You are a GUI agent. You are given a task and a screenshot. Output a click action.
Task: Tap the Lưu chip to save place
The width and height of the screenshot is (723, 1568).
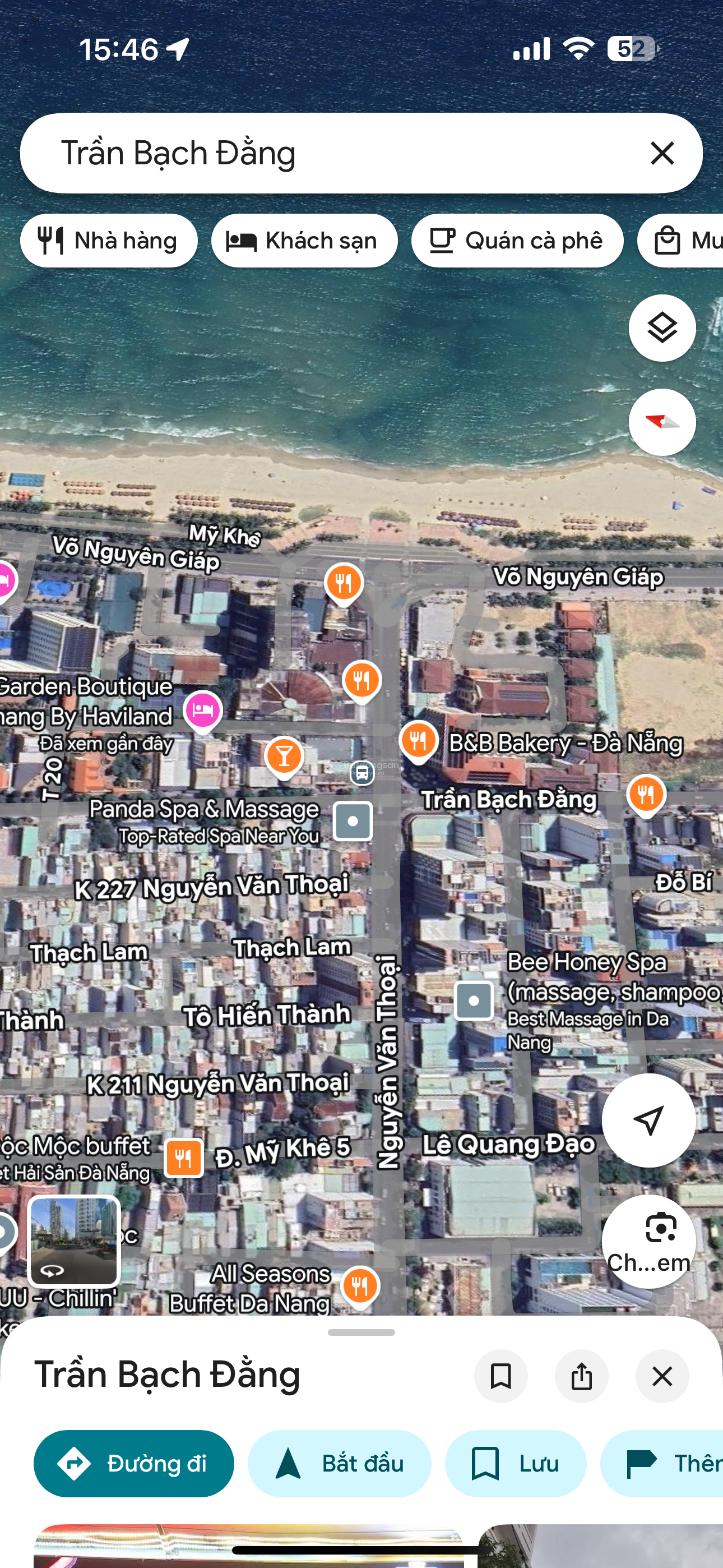515,1463
